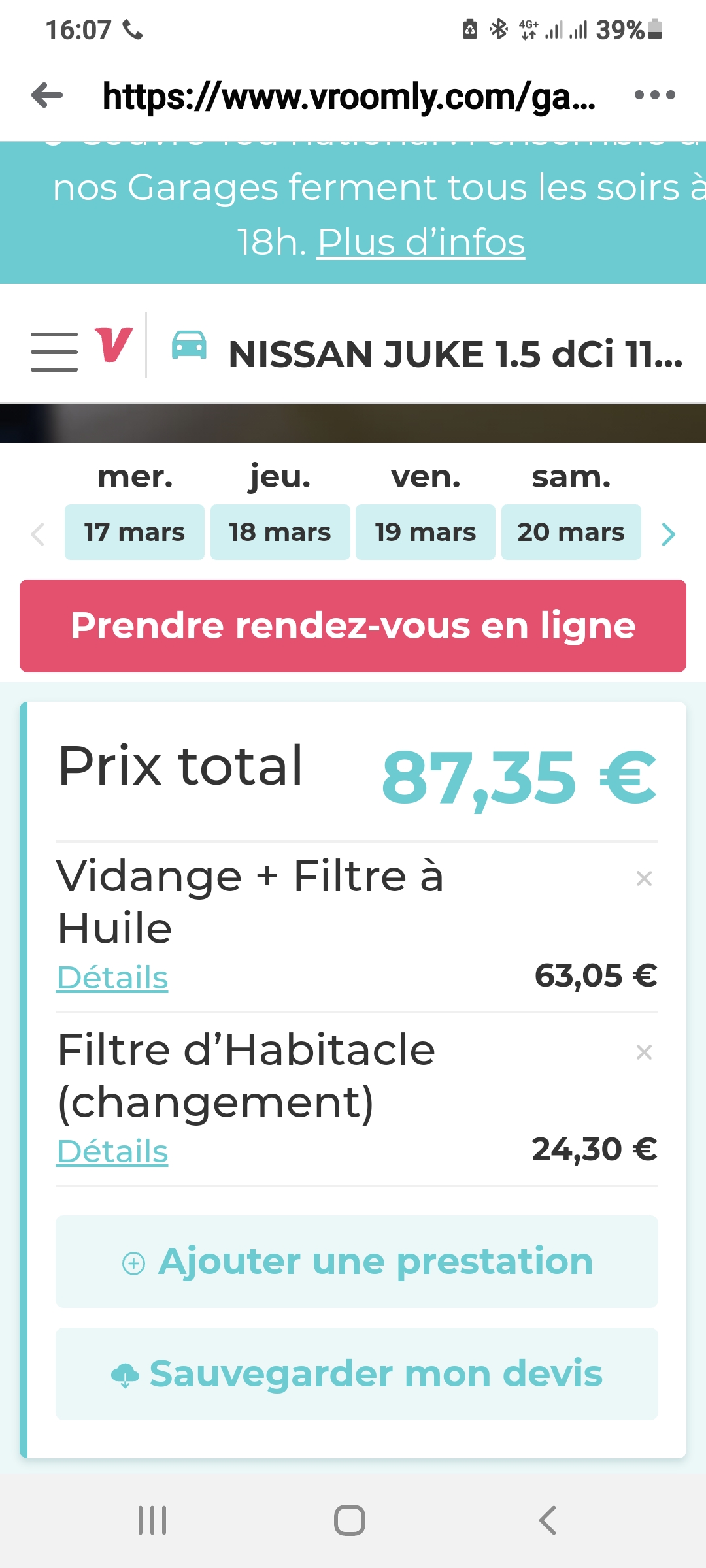Open the browser overflow menu
706x1568 pixels.
(x=654, y=95)
